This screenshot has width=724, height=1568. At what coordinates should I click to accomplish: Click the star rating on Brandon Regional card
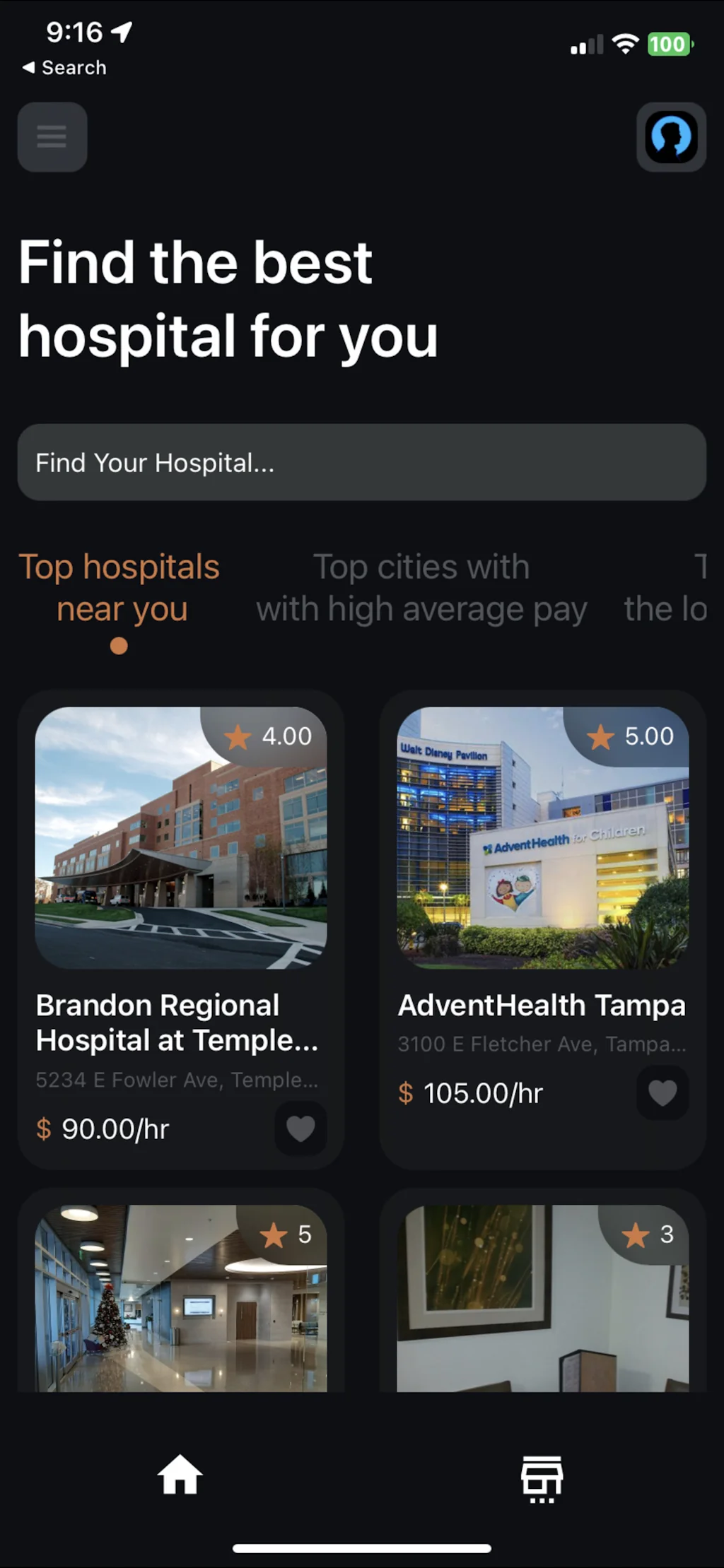238,736
